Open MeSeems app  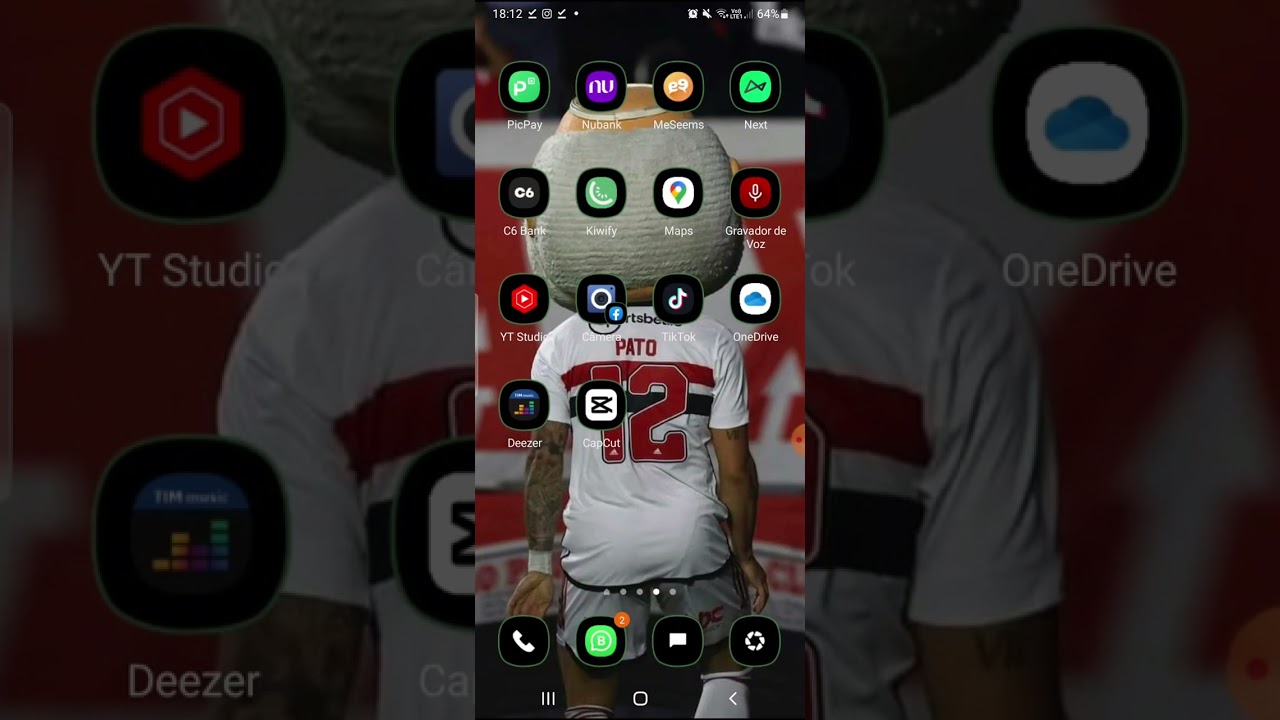point(678,88)
